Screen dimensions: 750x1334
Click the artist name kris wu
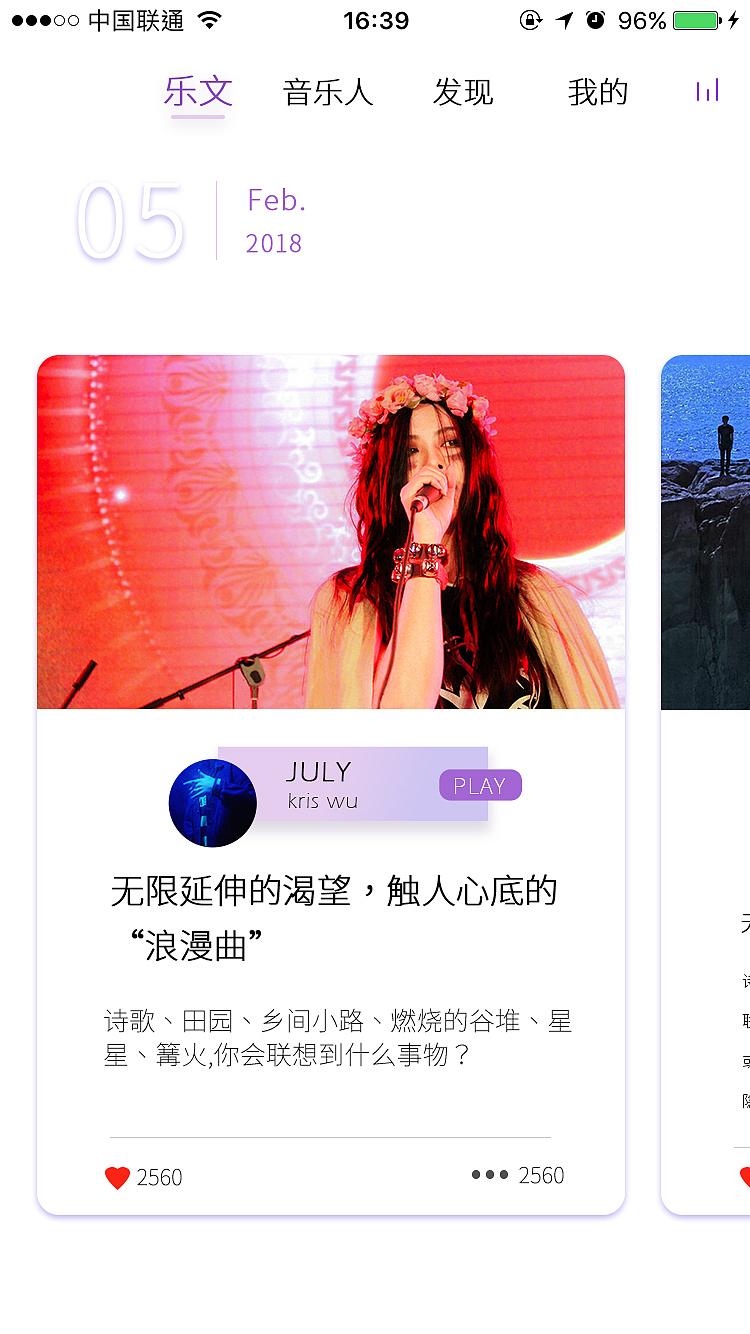click(319, 802)
